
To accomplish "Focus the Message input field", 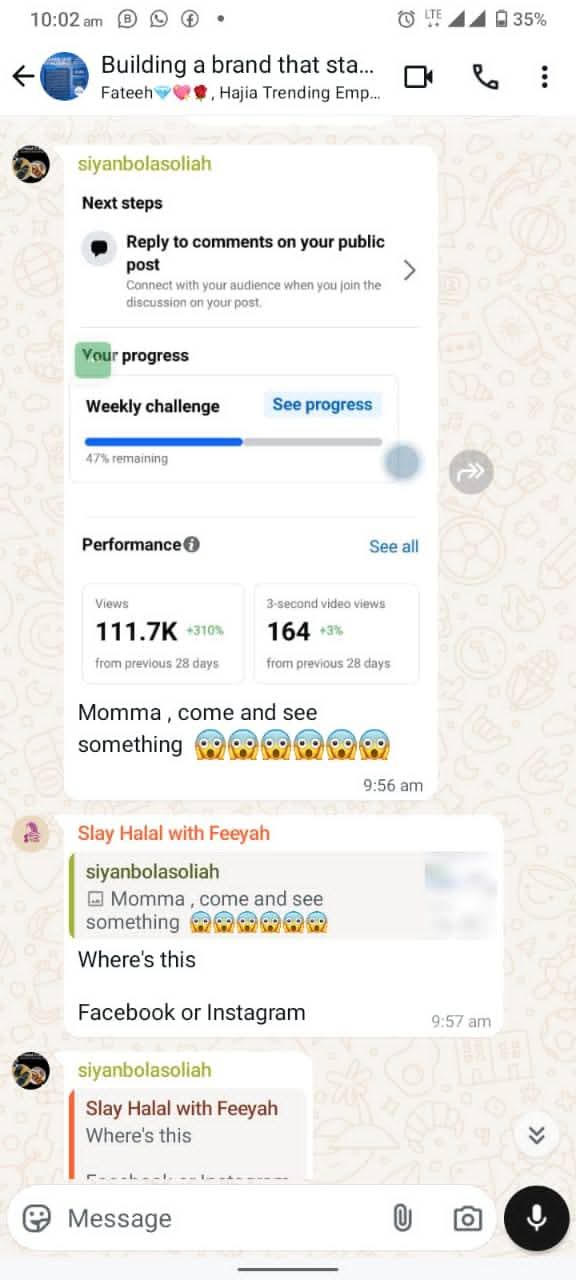I will (x=220, y=1218).
